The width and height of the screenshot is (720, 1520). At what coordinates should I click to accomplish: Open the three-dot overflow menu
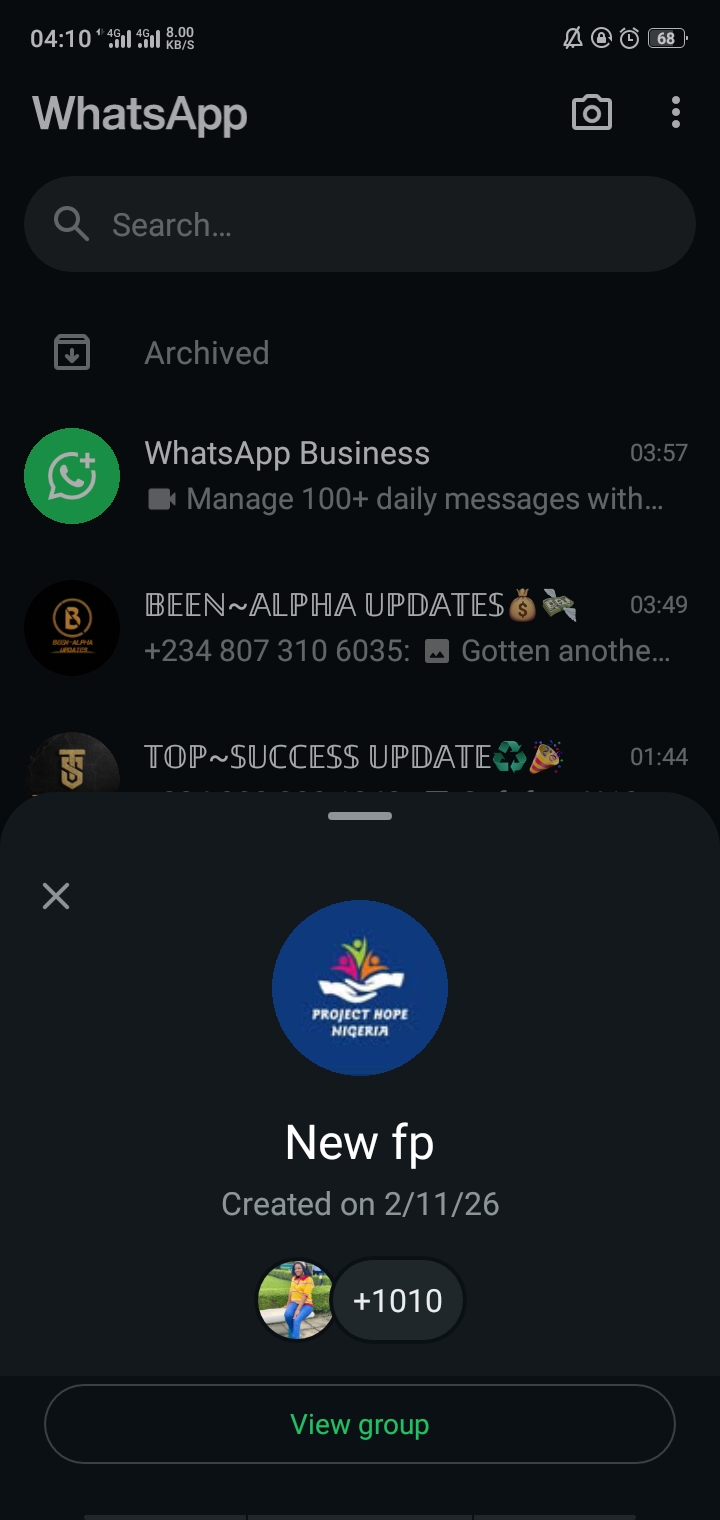tap(676, 113)
